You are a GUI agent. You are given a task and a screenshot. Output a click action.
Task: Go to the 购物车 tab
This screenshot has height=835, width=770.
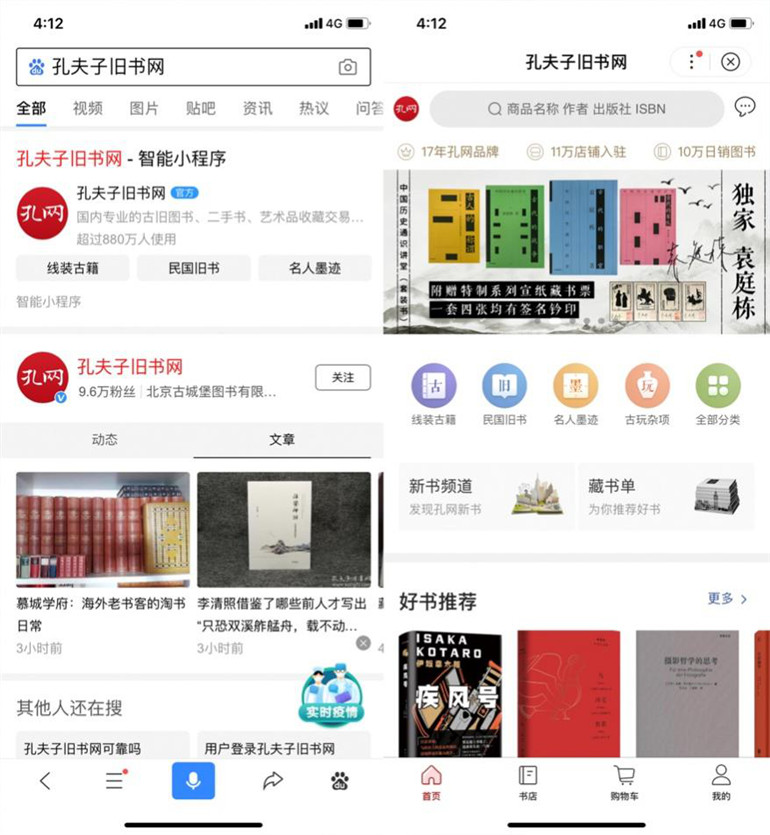[x=624, y=783]
